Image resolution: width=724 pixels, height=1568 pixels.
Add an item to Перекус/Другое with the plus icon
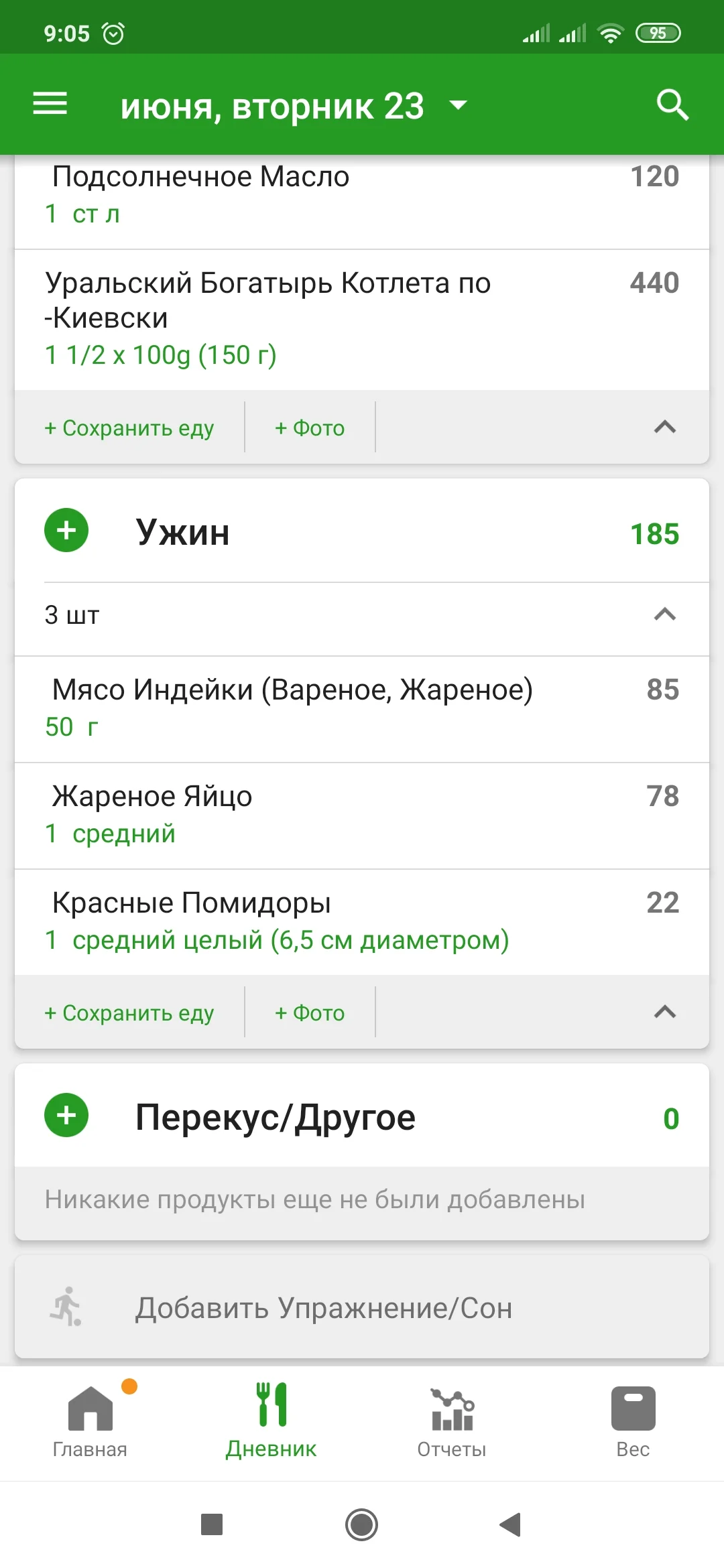click(x=66, y=1117)
